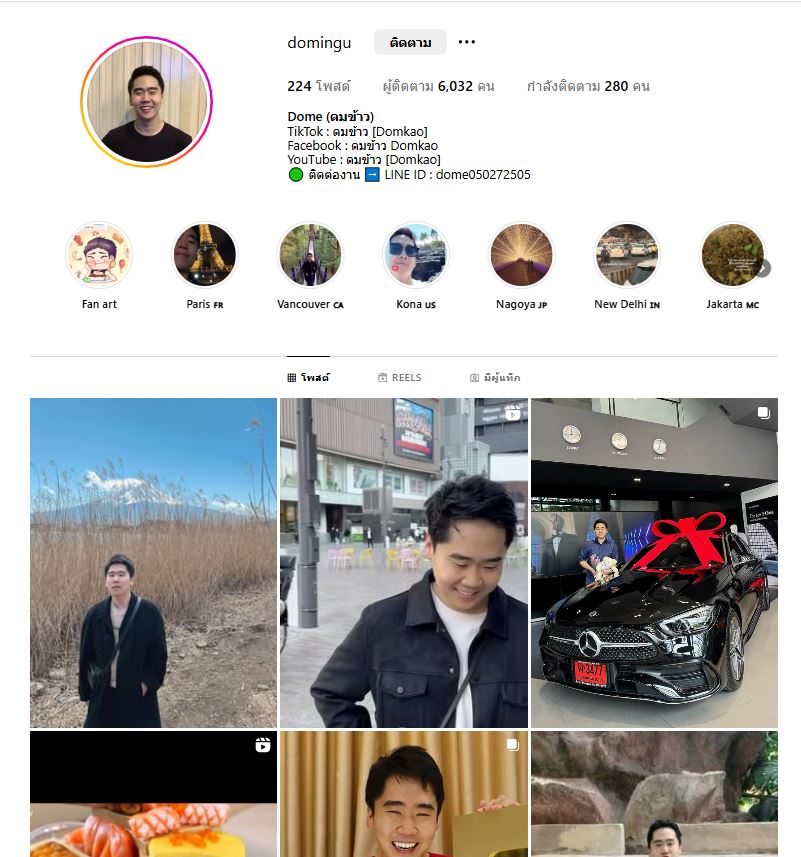The width and height of the screenshot is (801, 857).
Task: Switch to the มีผู้แท็ก tagged tab
Action: 495,378
